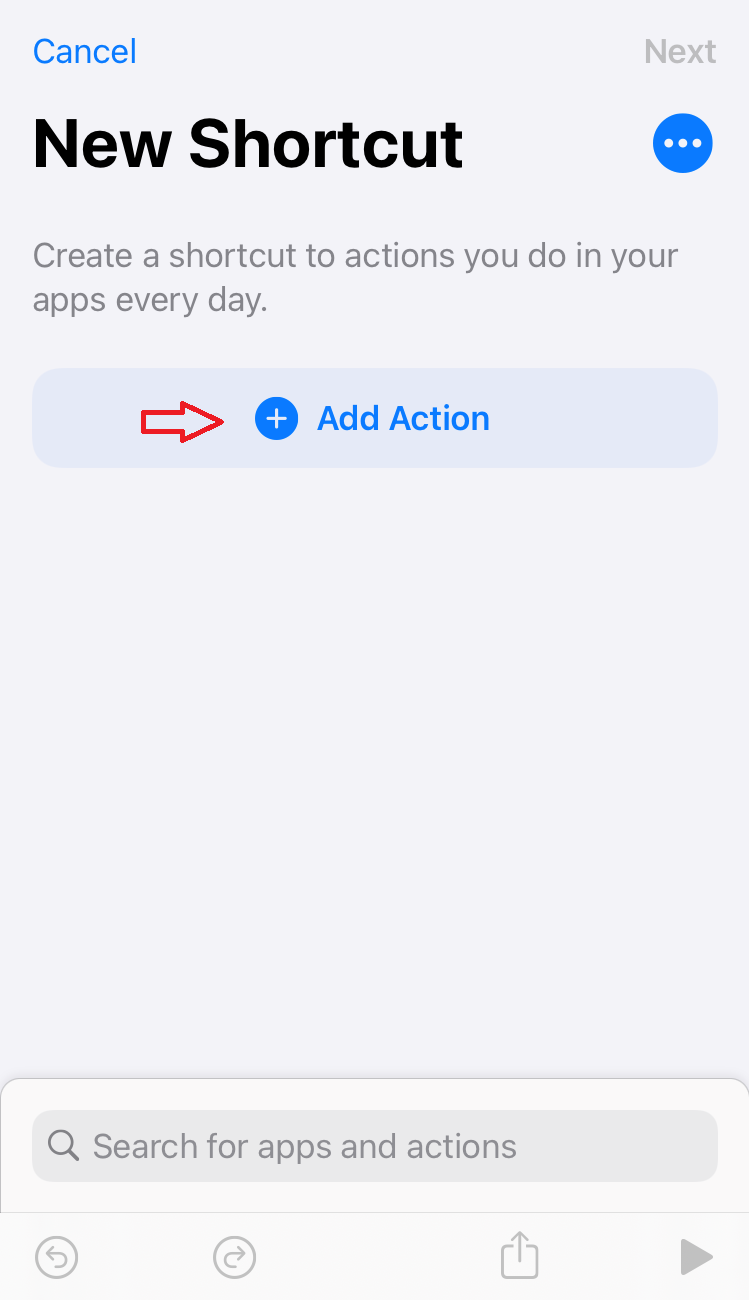Undo the last change
The height and width of the screenshot is (1300, 749).
(x=57, y=1257)
